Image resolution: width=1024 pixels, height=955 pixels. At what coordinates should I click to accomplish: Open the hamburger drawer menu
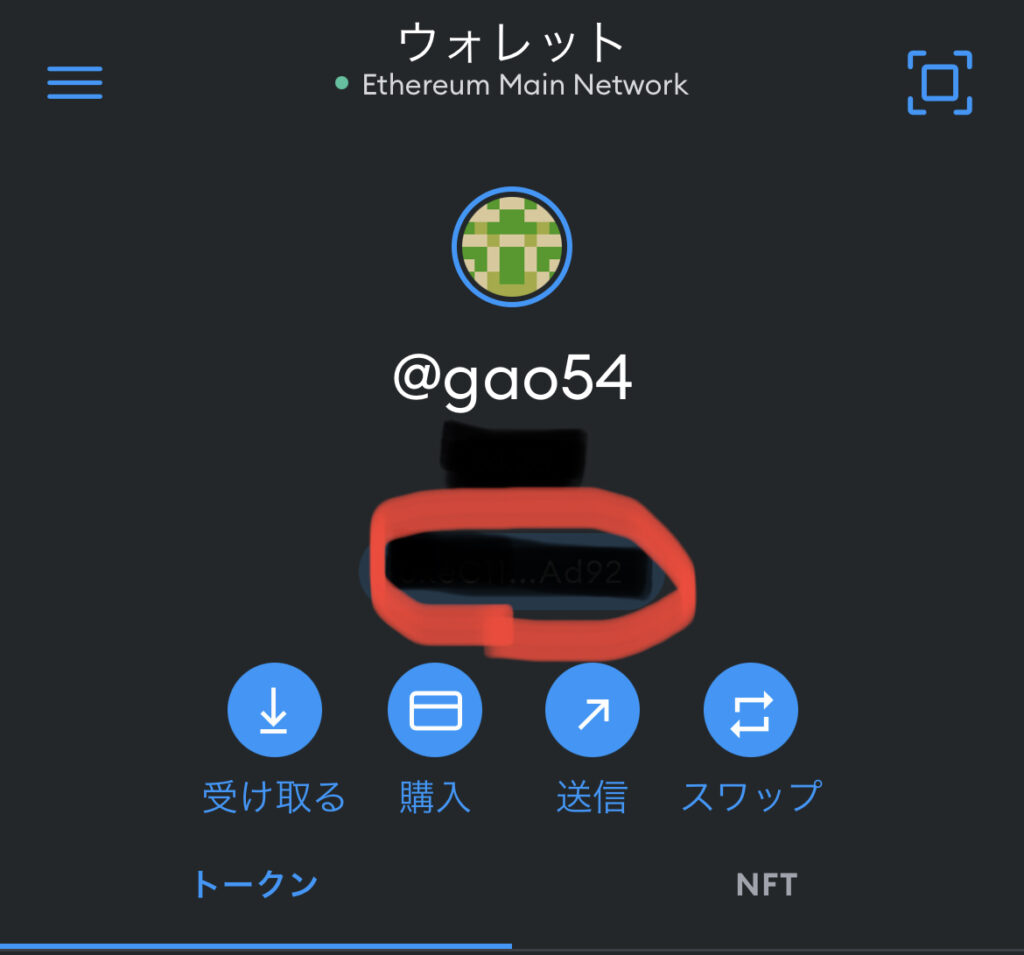coord(75,82)
